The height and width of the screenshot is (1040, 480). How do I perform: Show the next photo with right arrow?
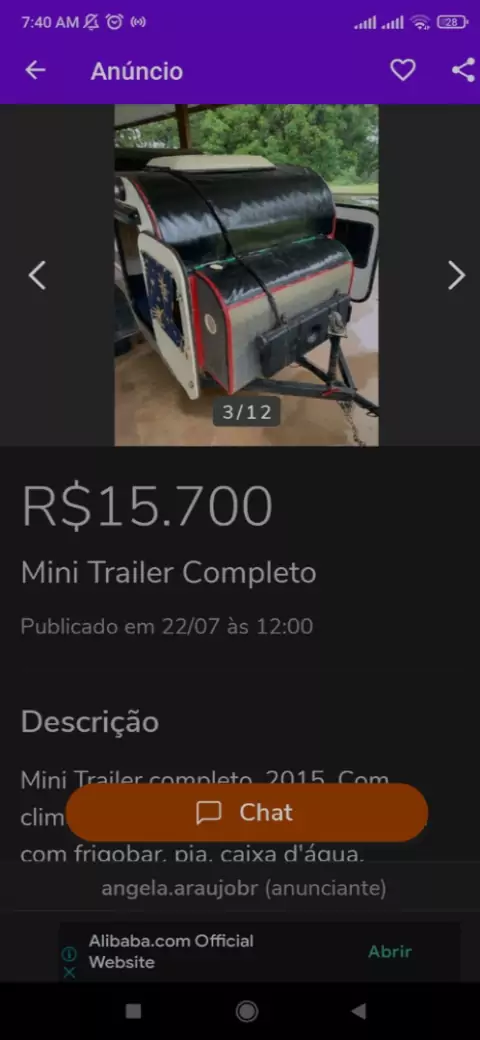point(456,275)
